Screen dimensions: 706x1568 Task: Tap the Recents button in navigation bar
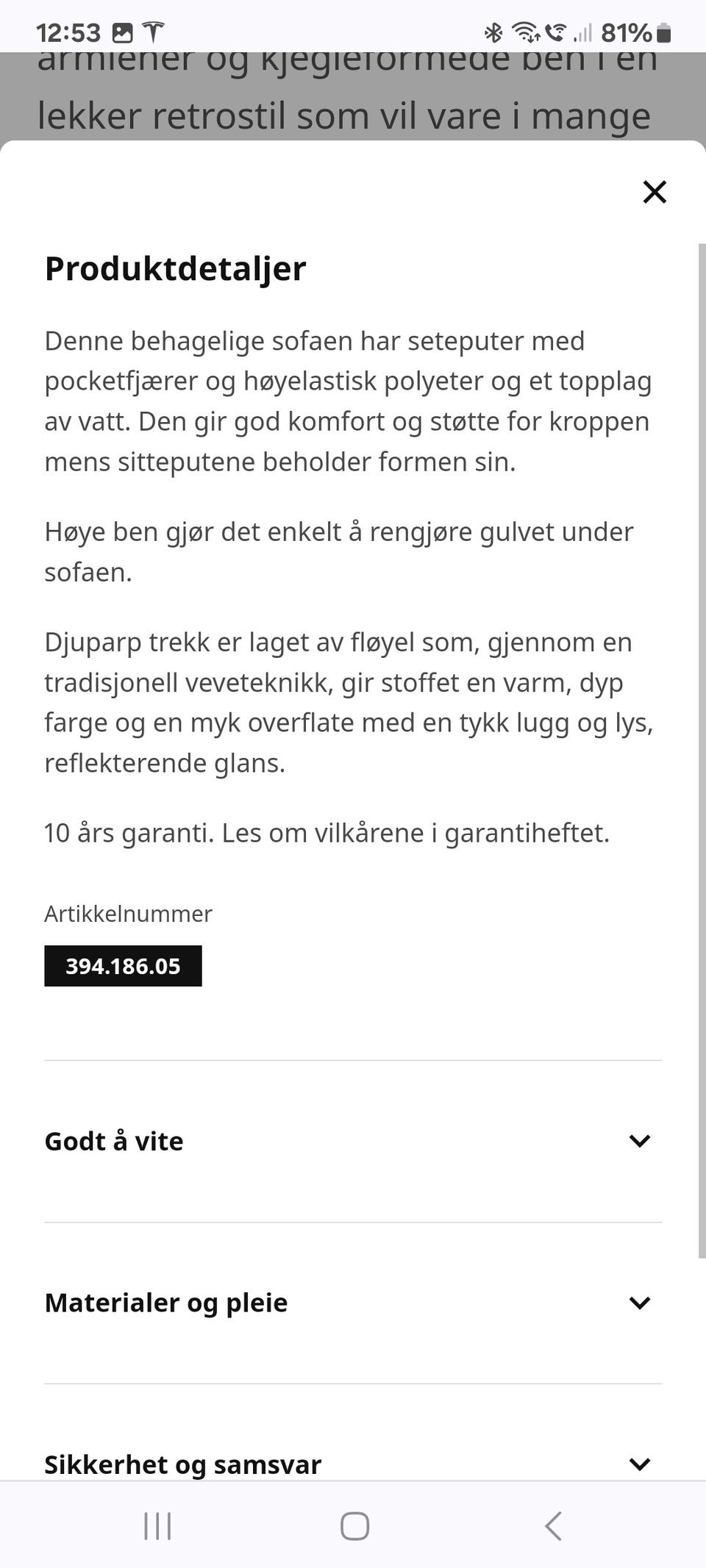pos(157,1525)
